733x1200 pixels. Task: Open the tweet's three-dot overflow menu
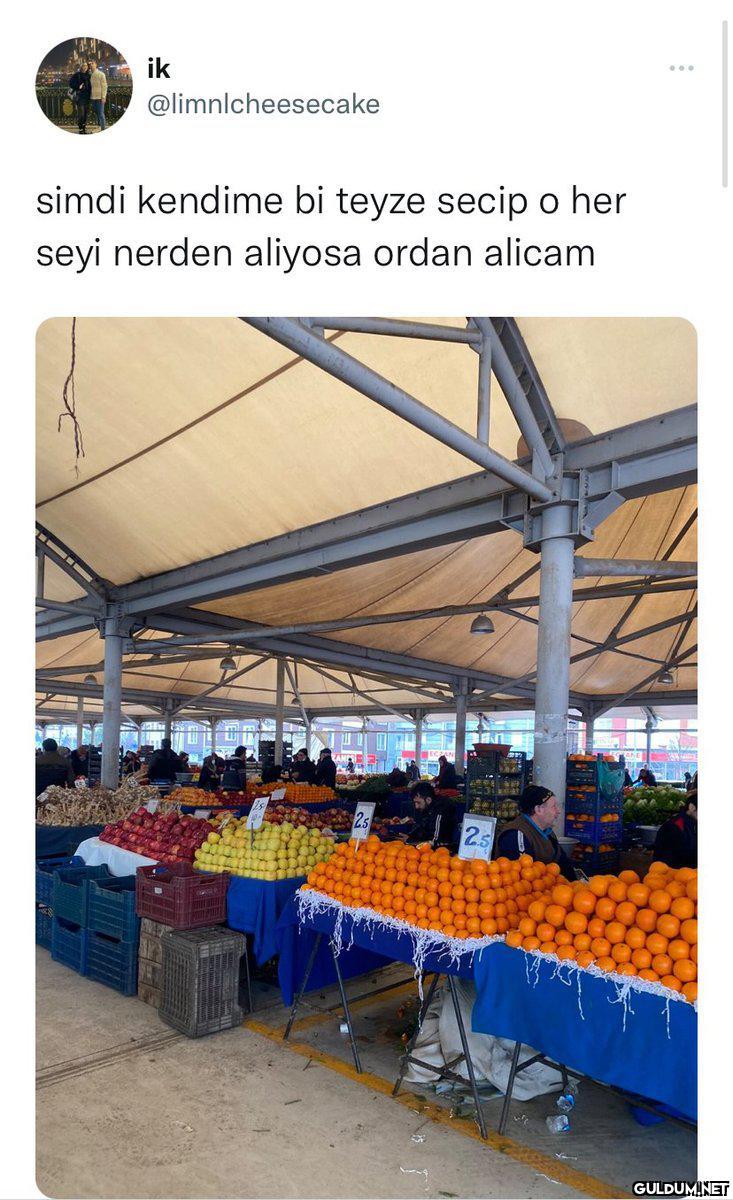[x=681, y=68]
